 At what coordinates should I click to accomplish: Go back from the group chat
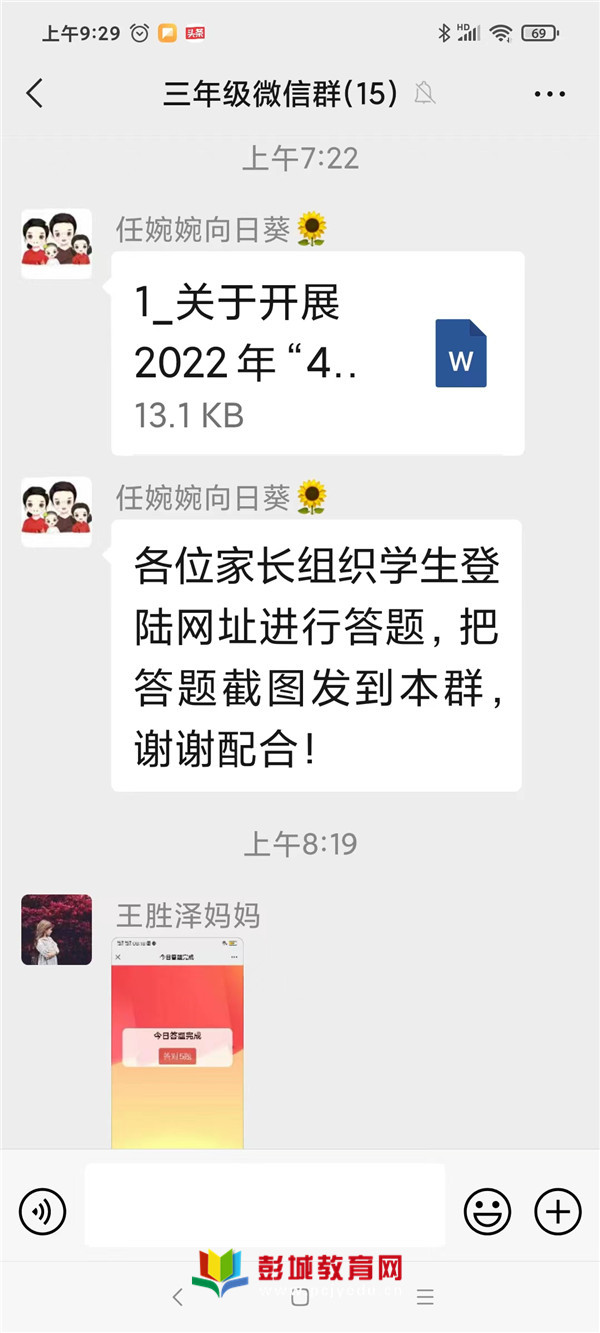coord(35,94)
